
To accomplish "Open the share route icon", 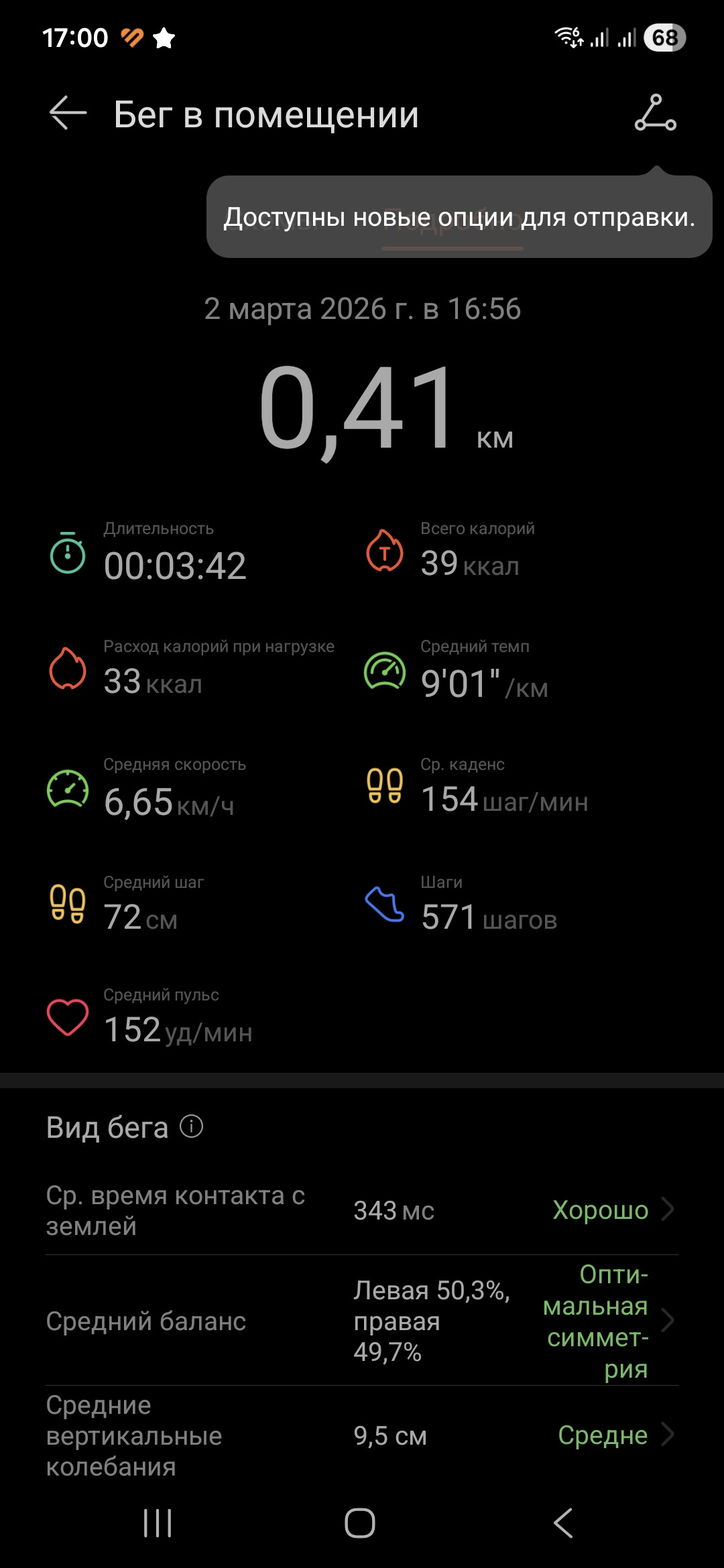I will click(x=656, y=113).
